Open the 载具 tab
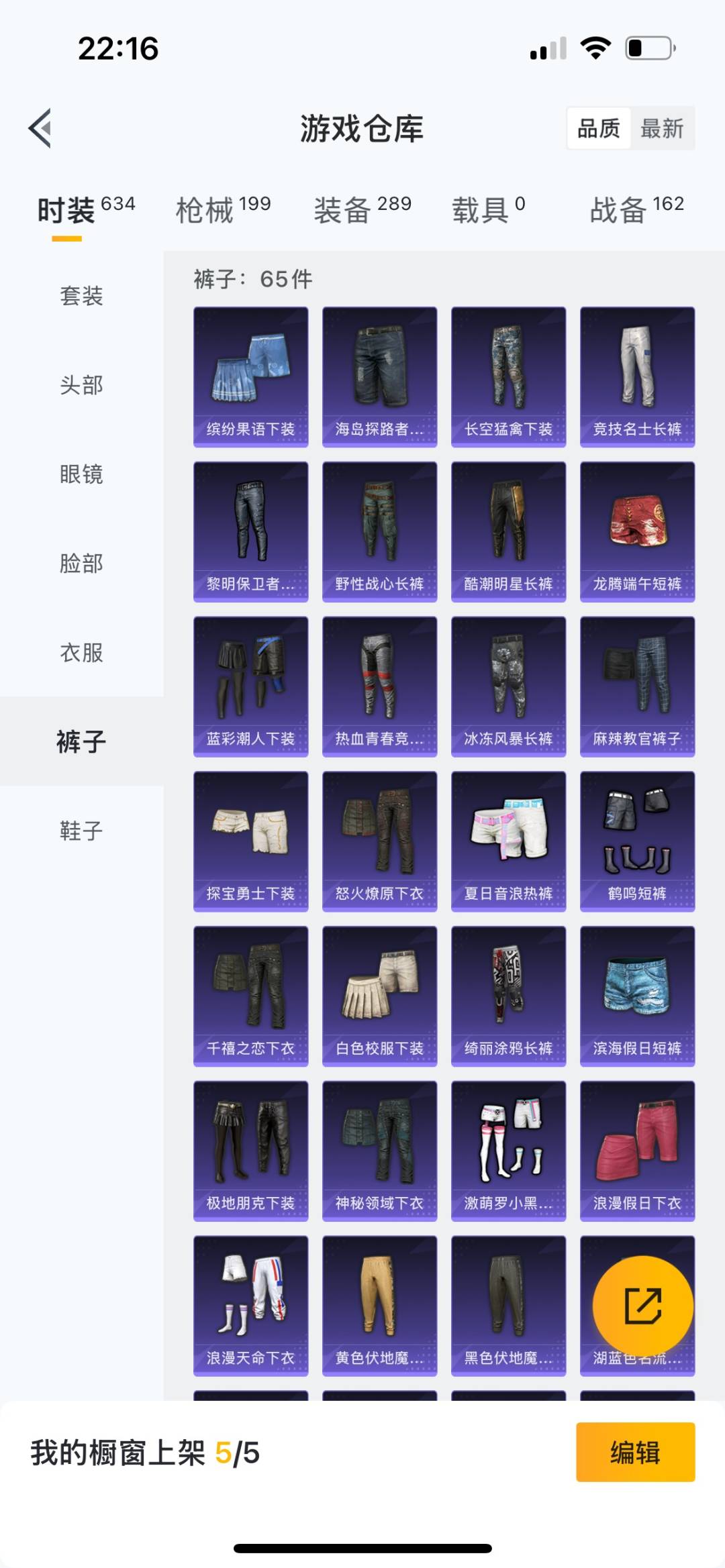 click(489, 210)
